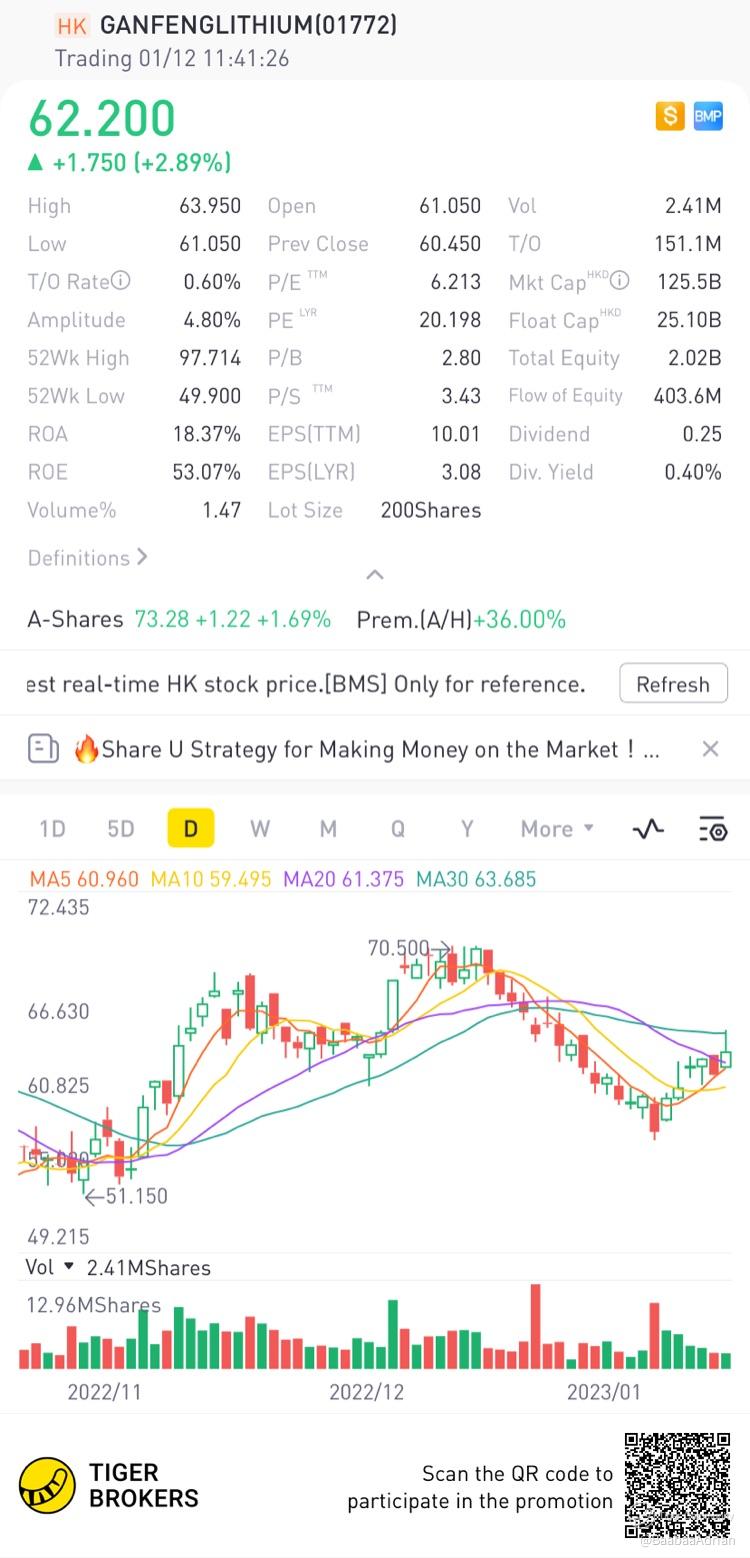Show the quarterly Q chart
The image size is (750, 1558).
tap(398, 829)
